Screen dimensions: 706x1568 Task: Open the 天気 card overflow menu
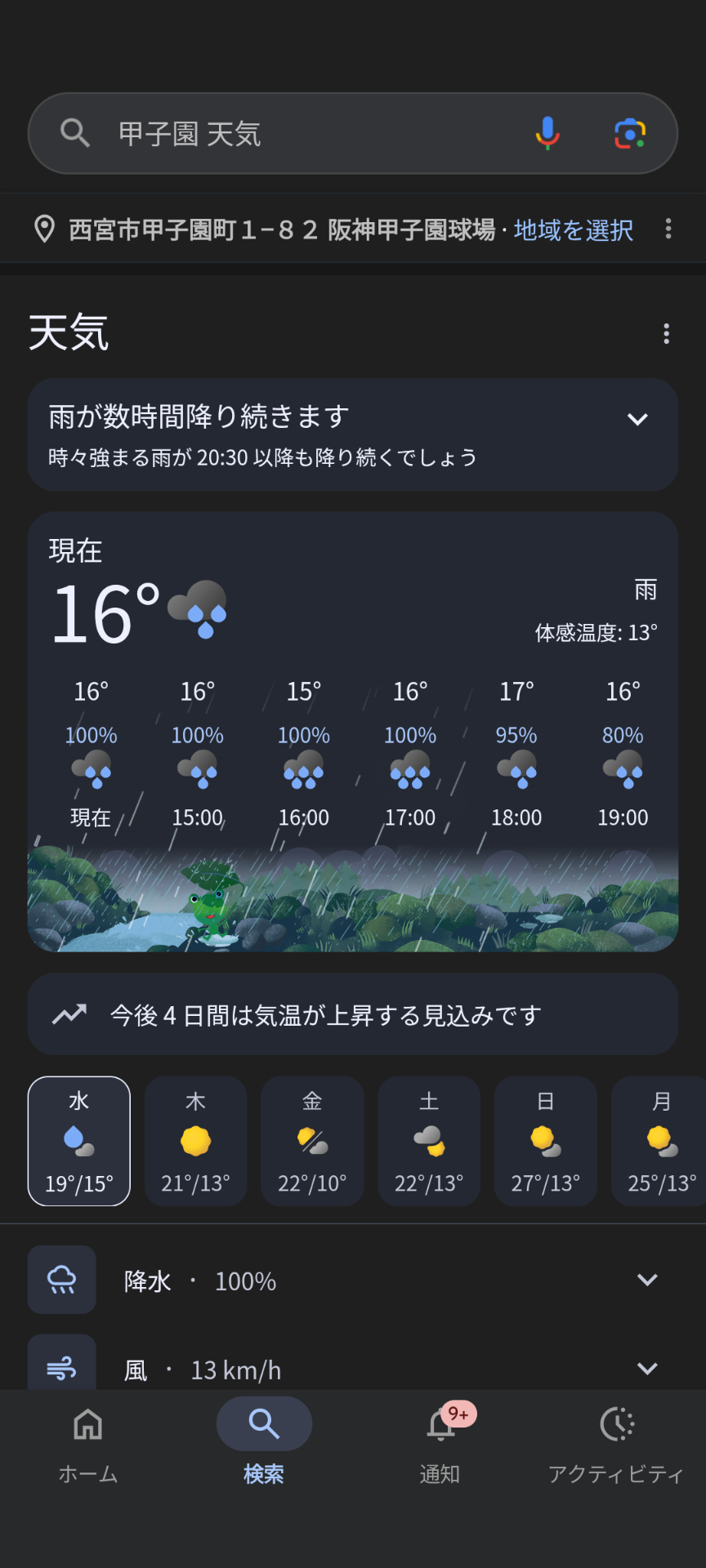point(667,333)
